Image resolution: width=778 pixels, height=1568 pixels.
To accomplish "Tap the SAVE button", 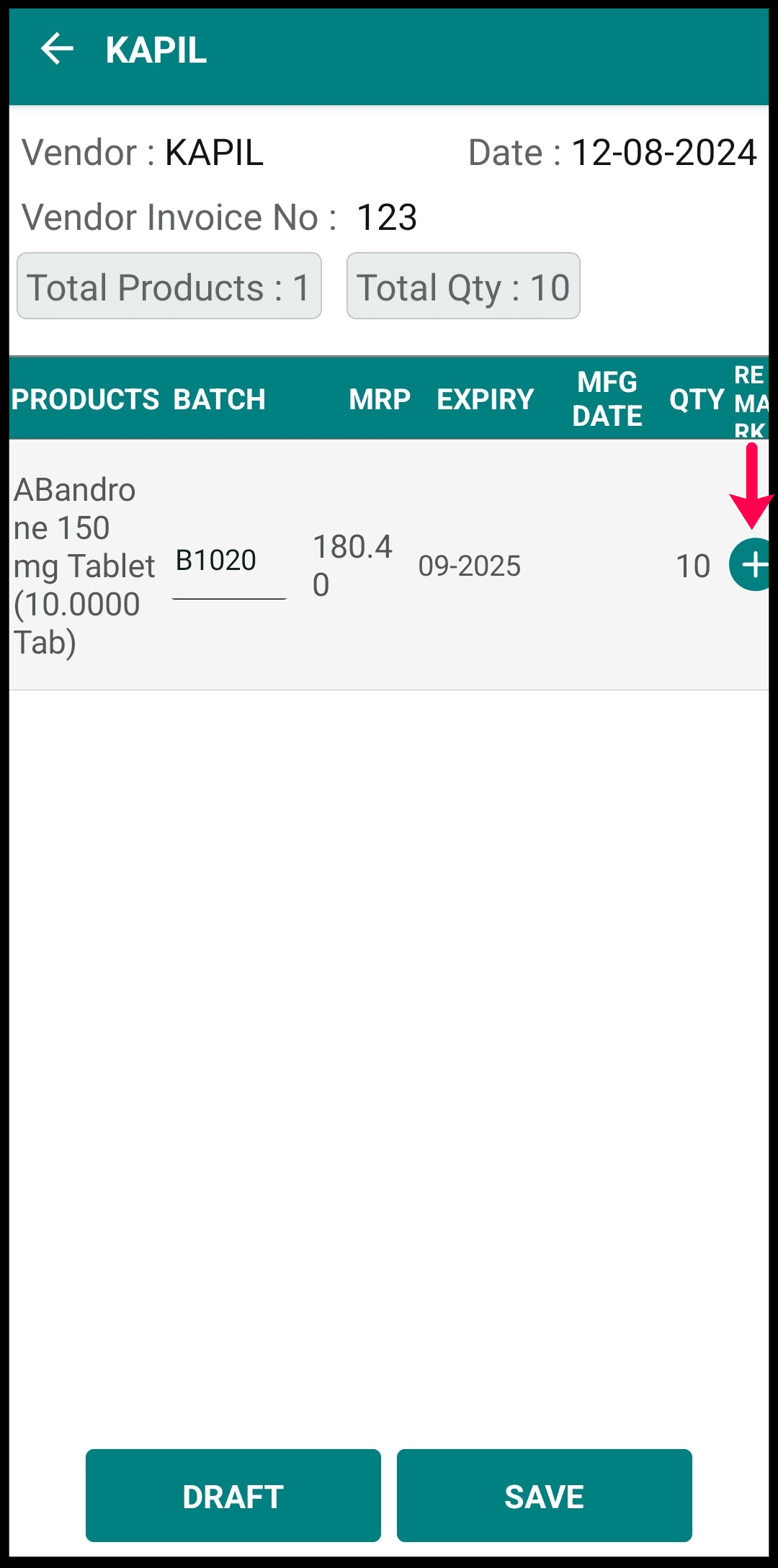I will [544, 1495].
